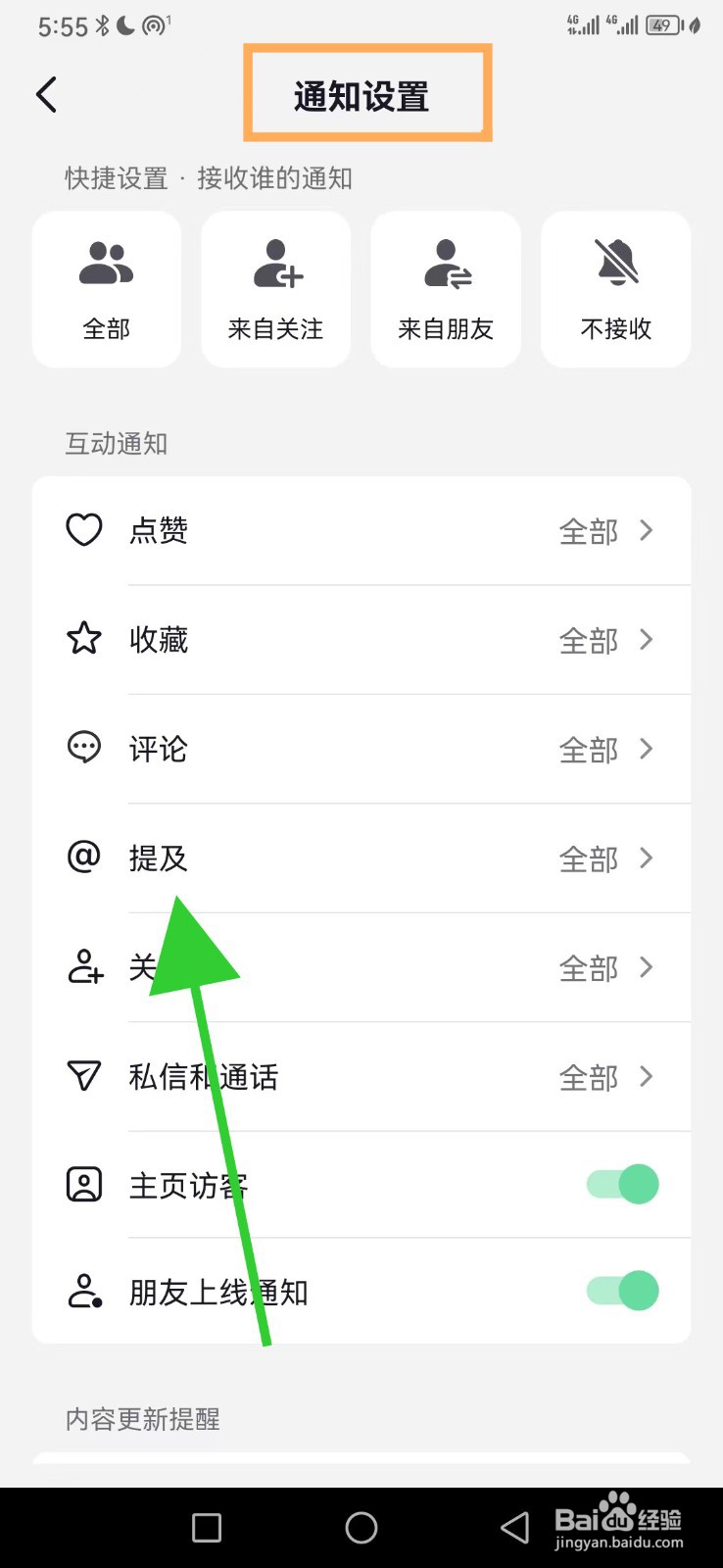The image size is (723, 1568).
Task: Expand 点赞 notification options via chevron
Action: click(646, 529)
